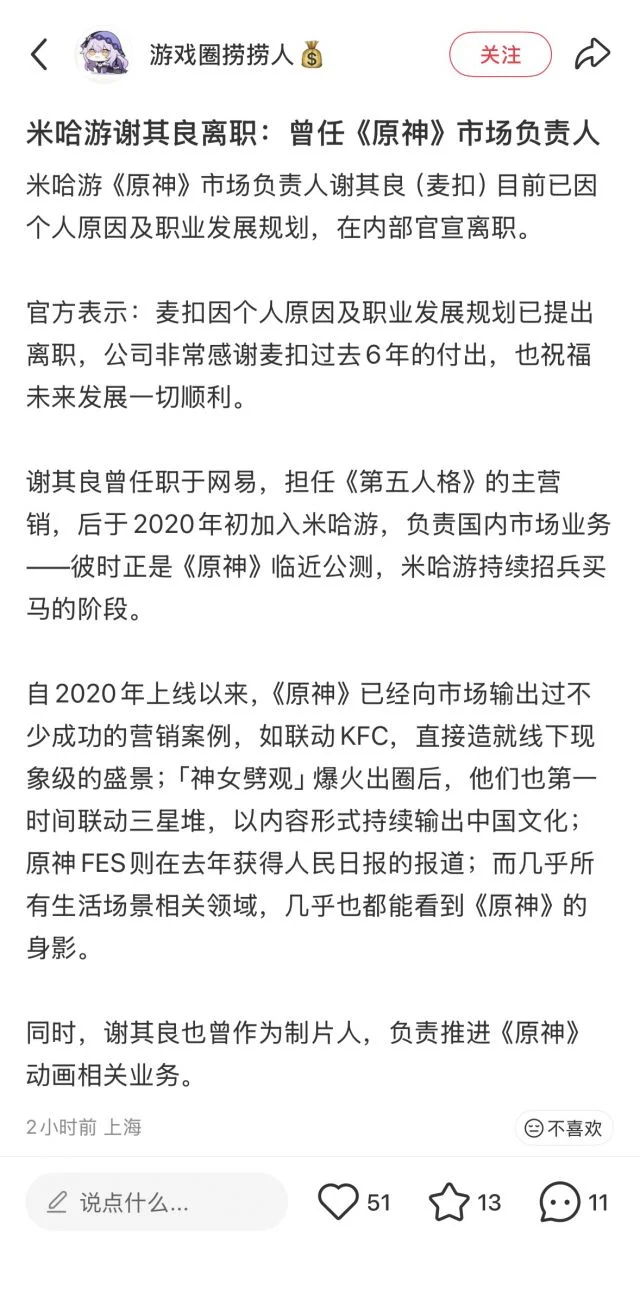Open the comments bubble
Image resolution: width=640 pixels, height=1299 pixels.
coord(560,1201)
